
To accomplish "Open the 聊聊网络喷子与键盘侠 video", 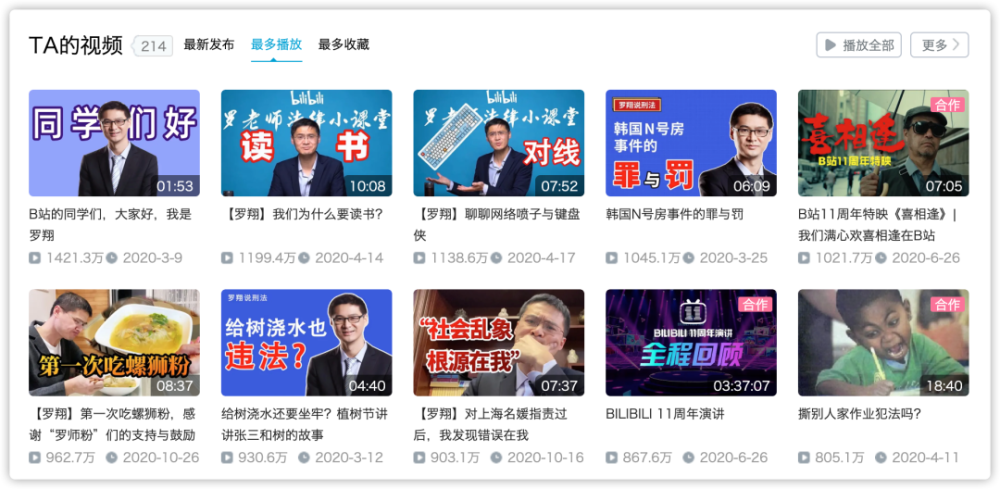I will point(498,143).
